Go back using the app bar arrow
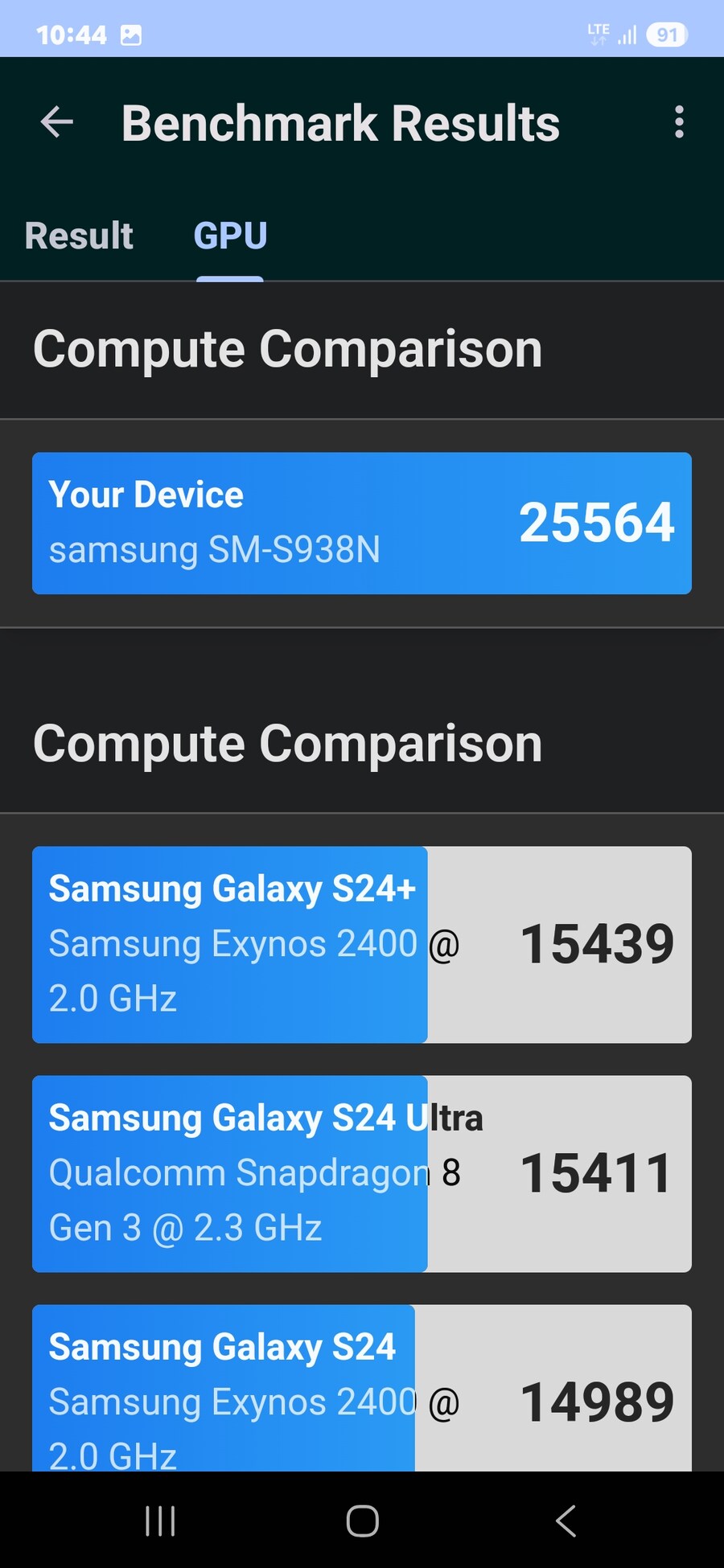This screenshot has height=1568, width=724. (x=56, y=122)
